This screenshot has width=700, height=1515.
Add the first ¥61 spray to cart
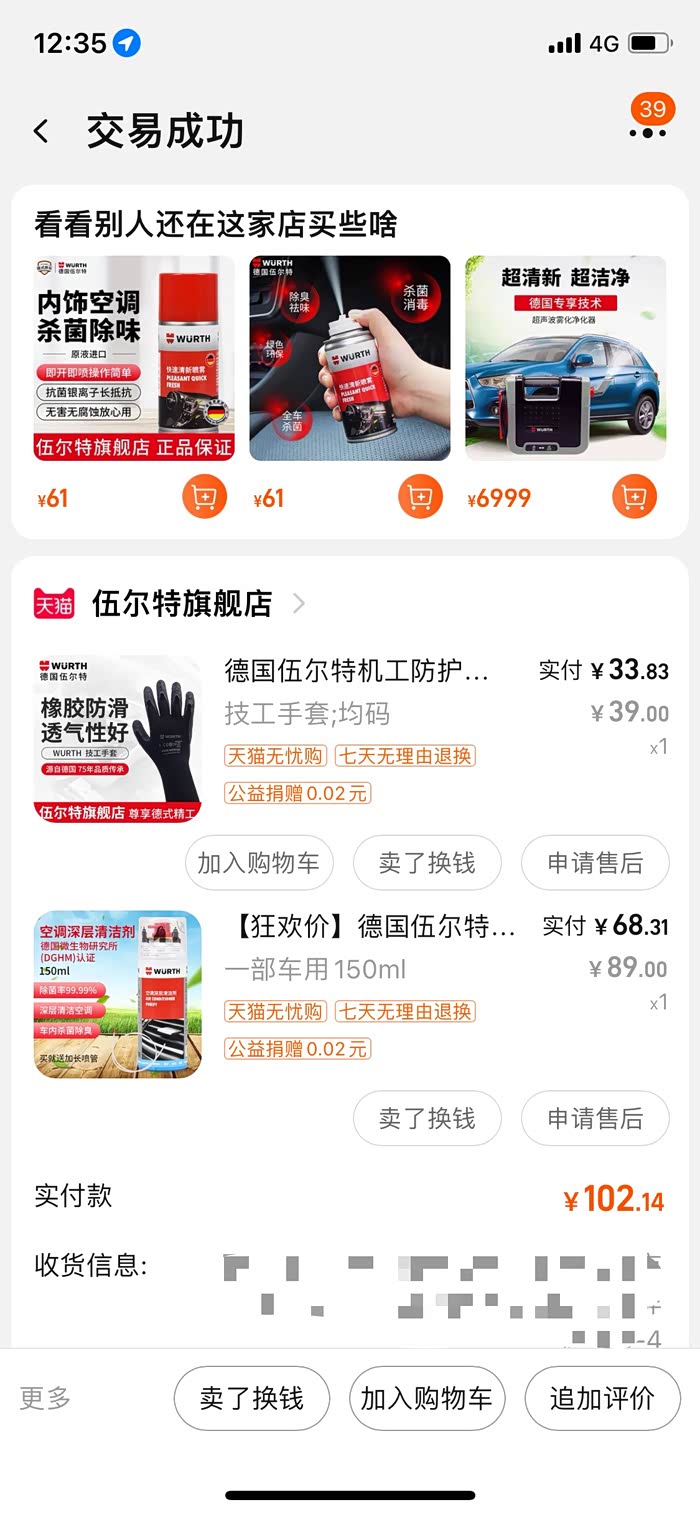[x=204, y=497]
